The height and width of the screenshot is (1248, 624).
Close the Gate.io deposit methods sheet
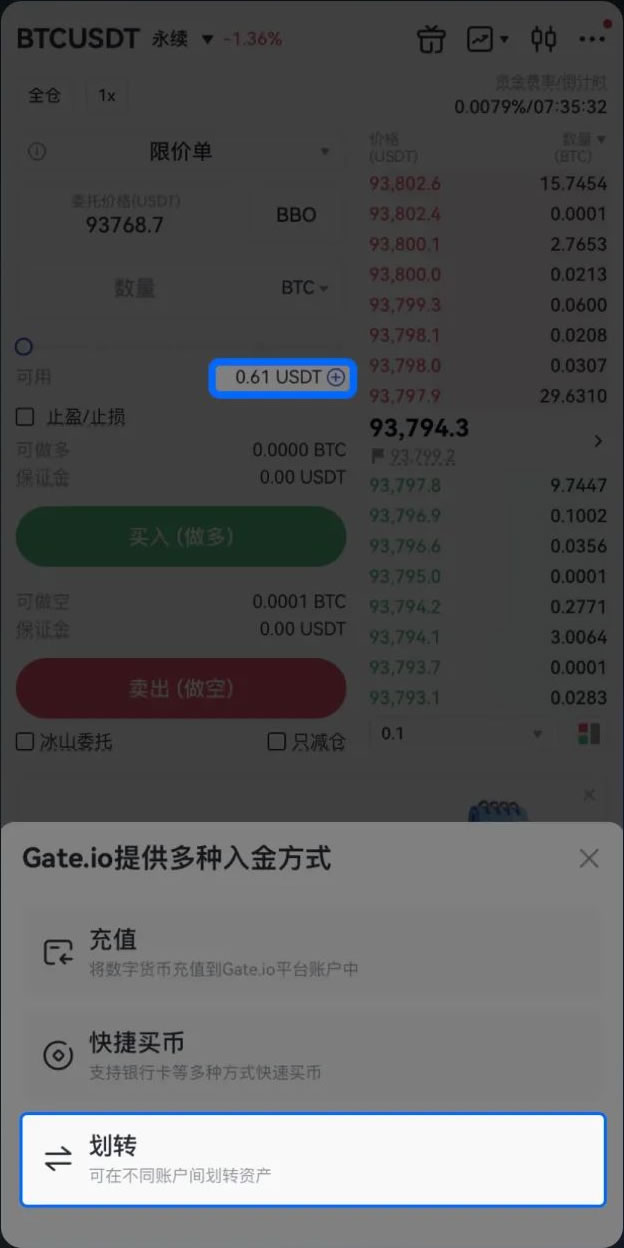click(589, 858)
